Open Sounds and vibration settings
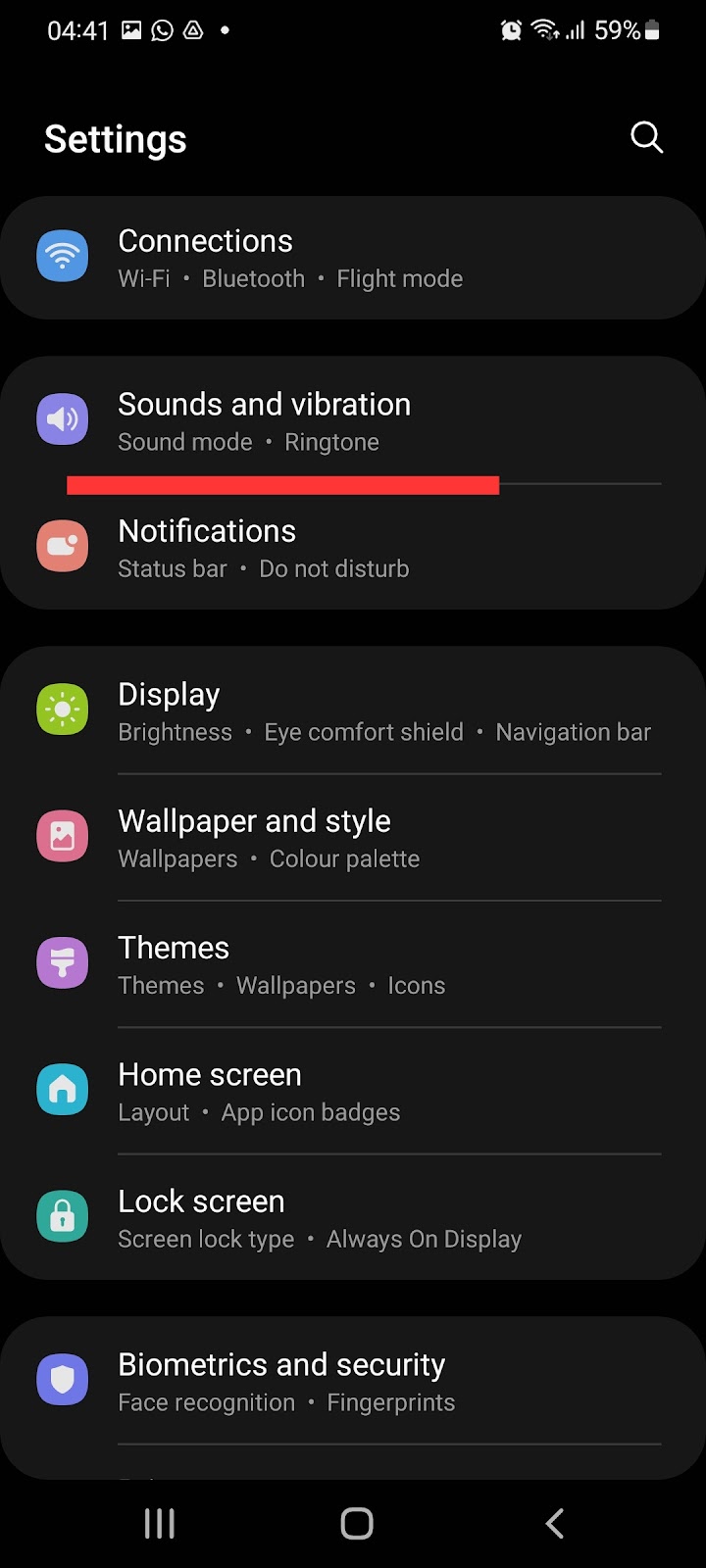The width and height of the screenshot is (706, 1568). point(353,421)
